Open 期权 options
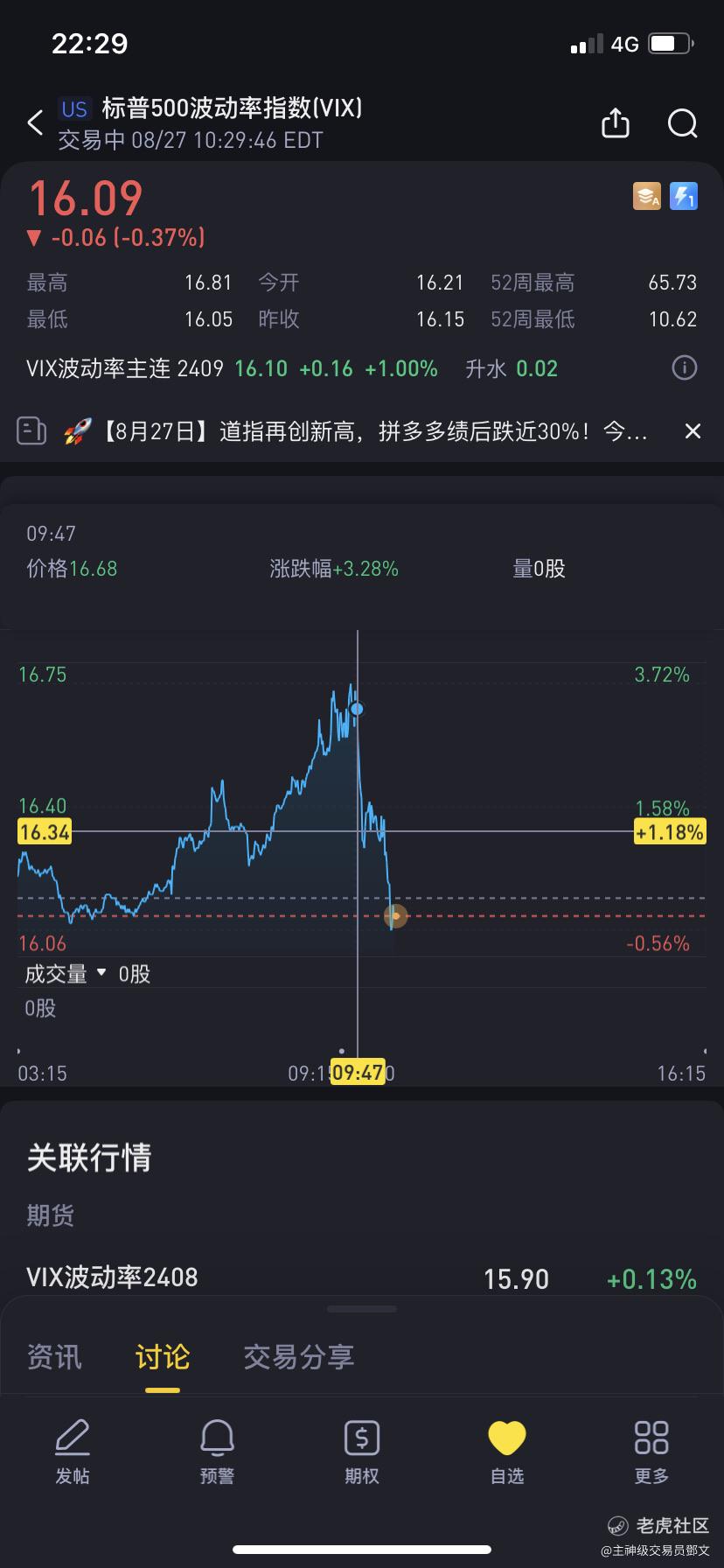The height and width of the screenshot is (1568, 724). pyautogui.click(x=362, y=1452)
